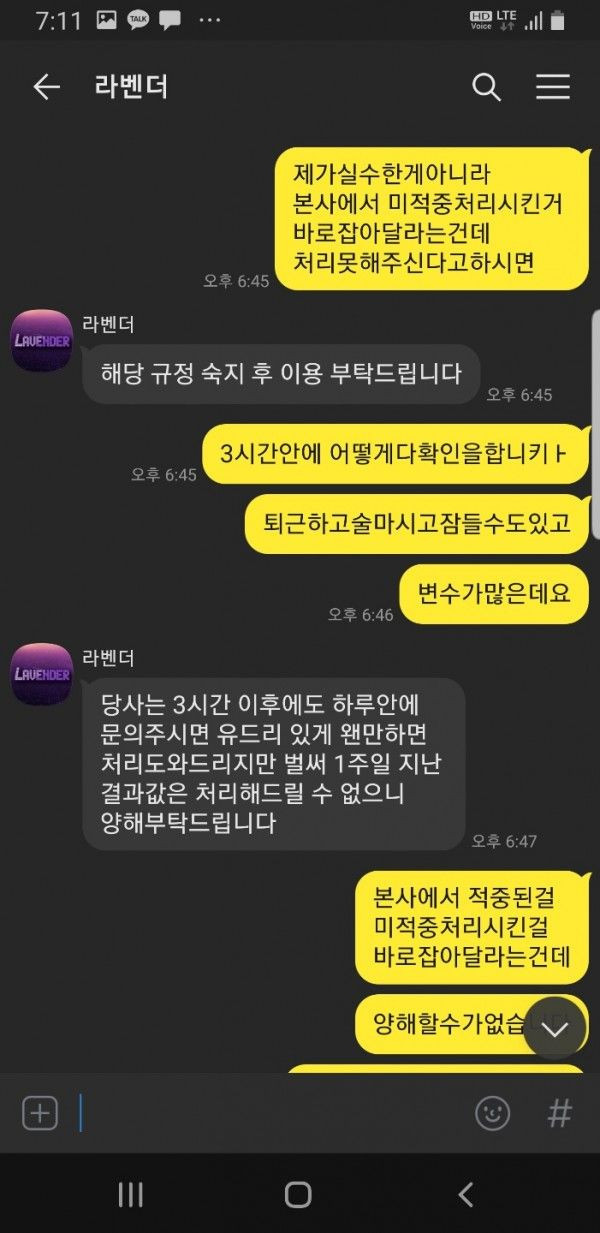Search within the 라벤더 conversation
Image resolution: width=600 pixels, height=1233 pixels.
486,87
